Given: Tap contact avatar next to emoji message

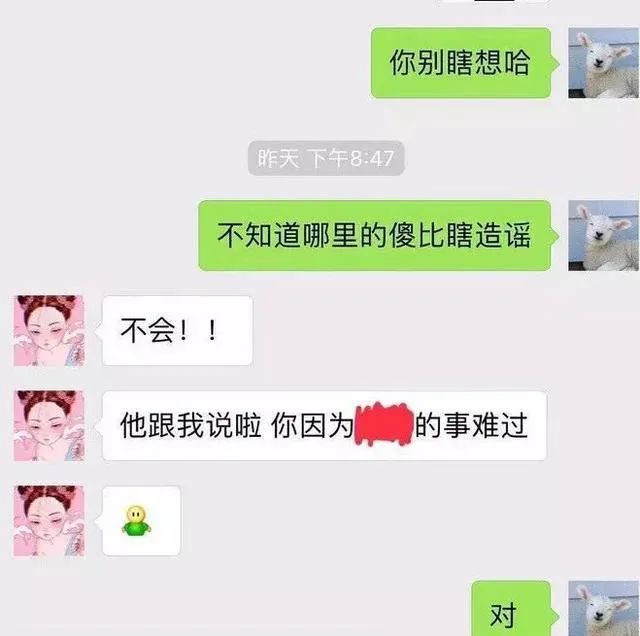Looking at the screenshot, I should tap(49, 521).
